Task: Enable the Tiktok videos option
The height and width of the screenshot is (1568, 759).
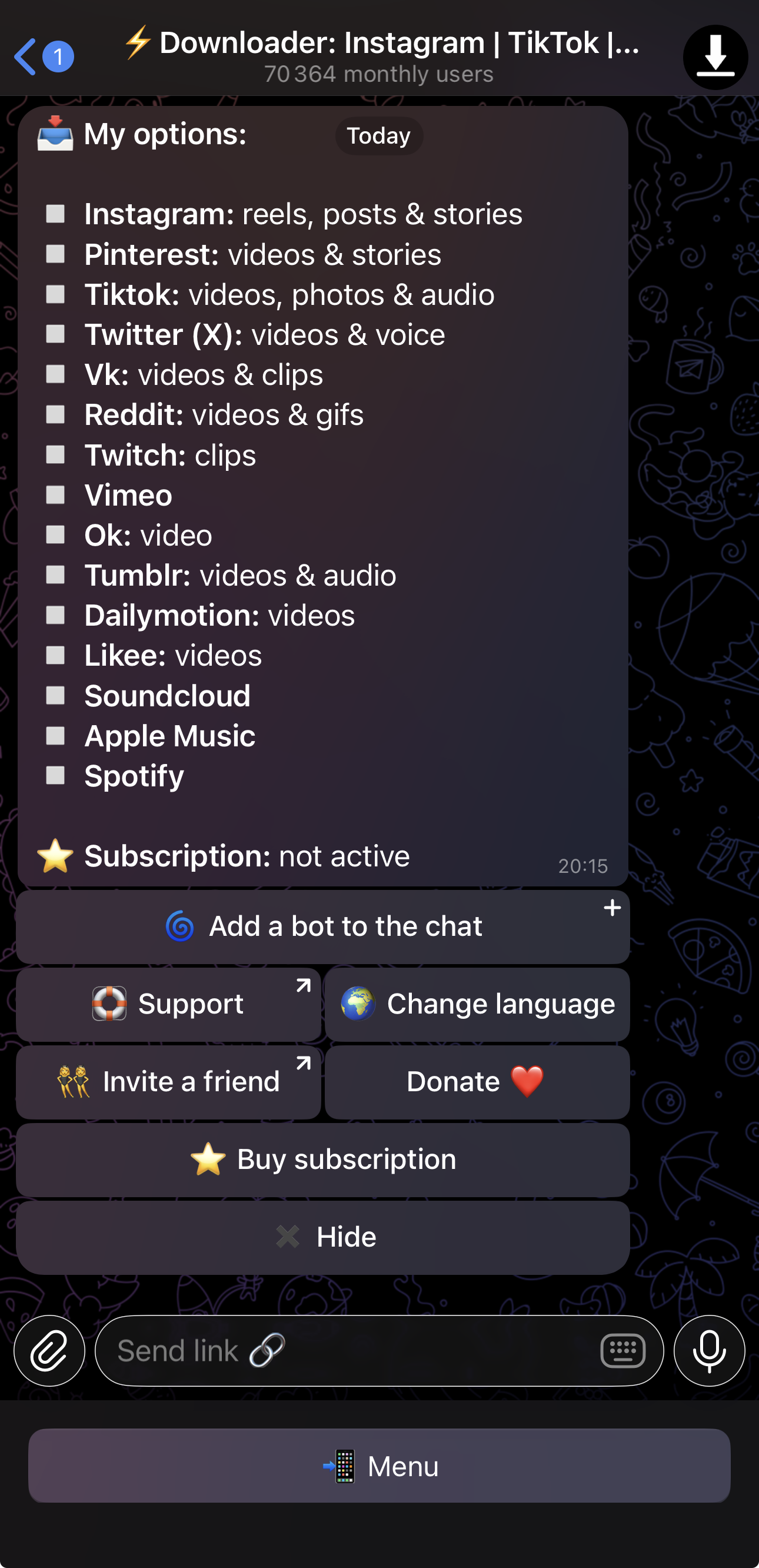Action: point(55,294)
